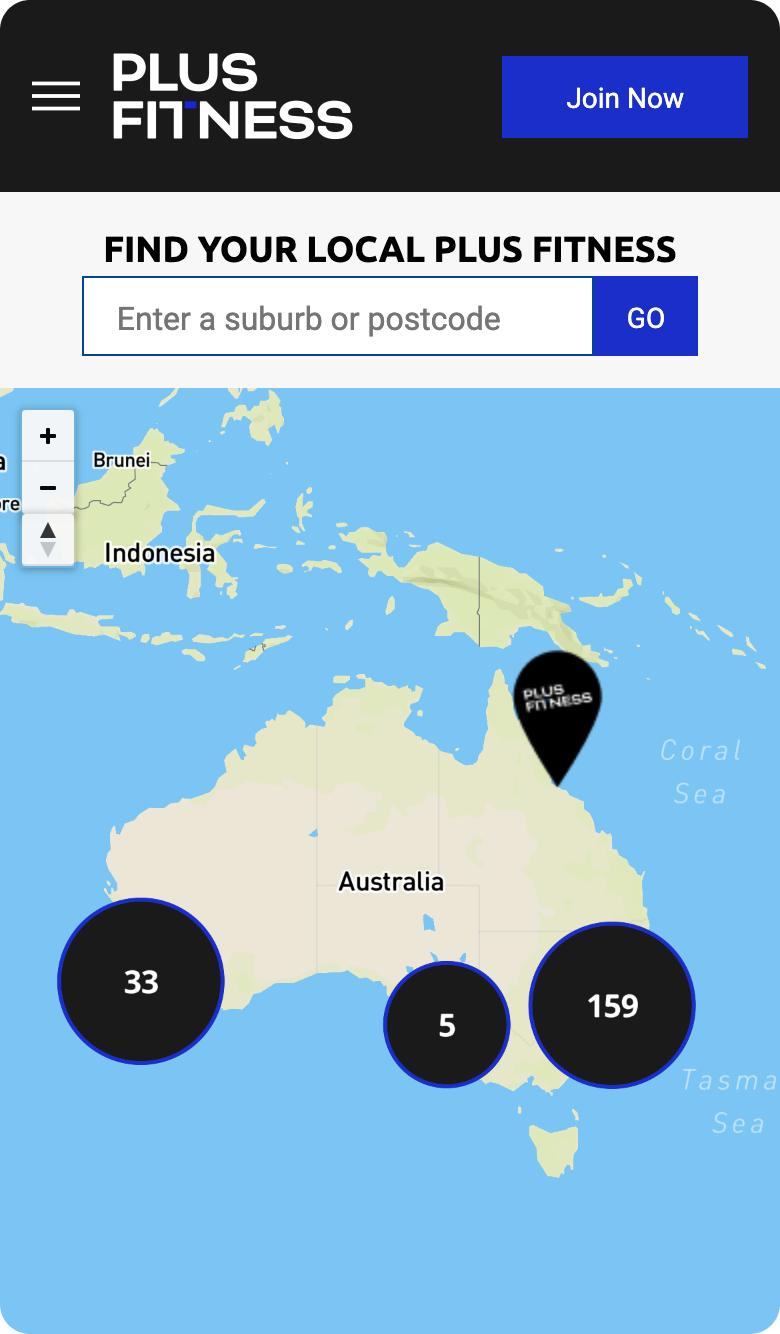Viewport: 780px width, 1334px height.
Task: Focus the suburb or postcode field
Action: [x=338, y=318]
